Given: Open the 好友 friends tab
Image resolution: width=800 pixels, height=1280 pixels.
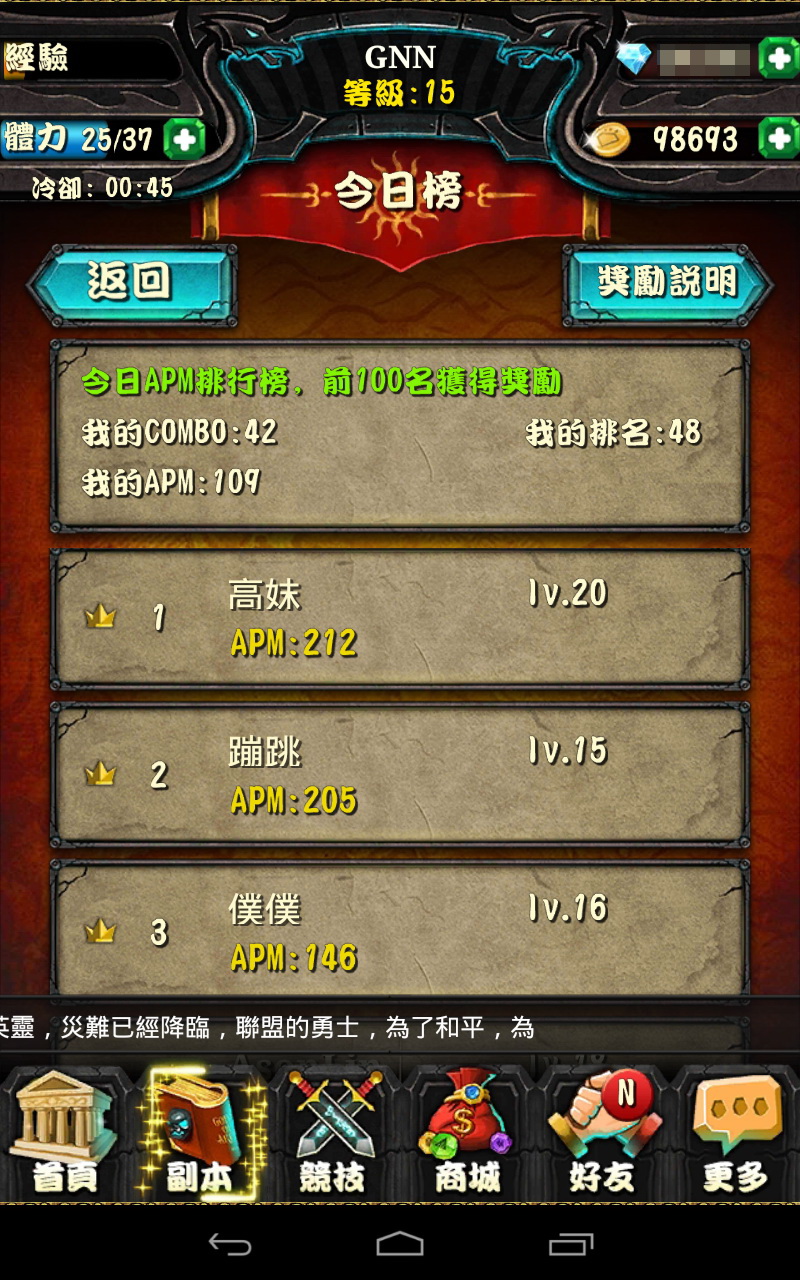Looking at the screenshot, I should pos(602,1135).
